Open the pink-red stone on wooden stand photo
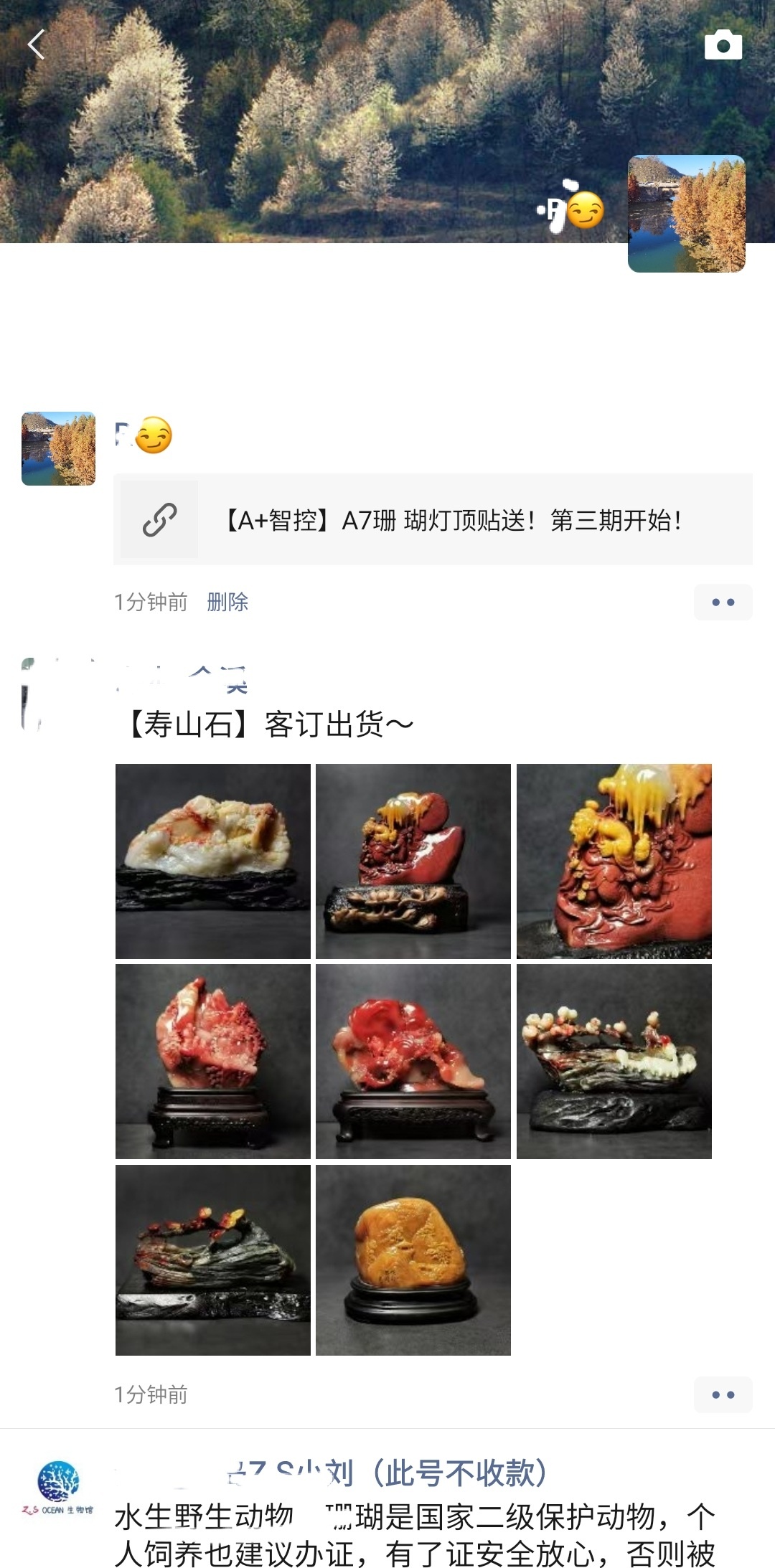This screenshot has width=775, height=1568. pyautogui.click(x=213, y=1061)
